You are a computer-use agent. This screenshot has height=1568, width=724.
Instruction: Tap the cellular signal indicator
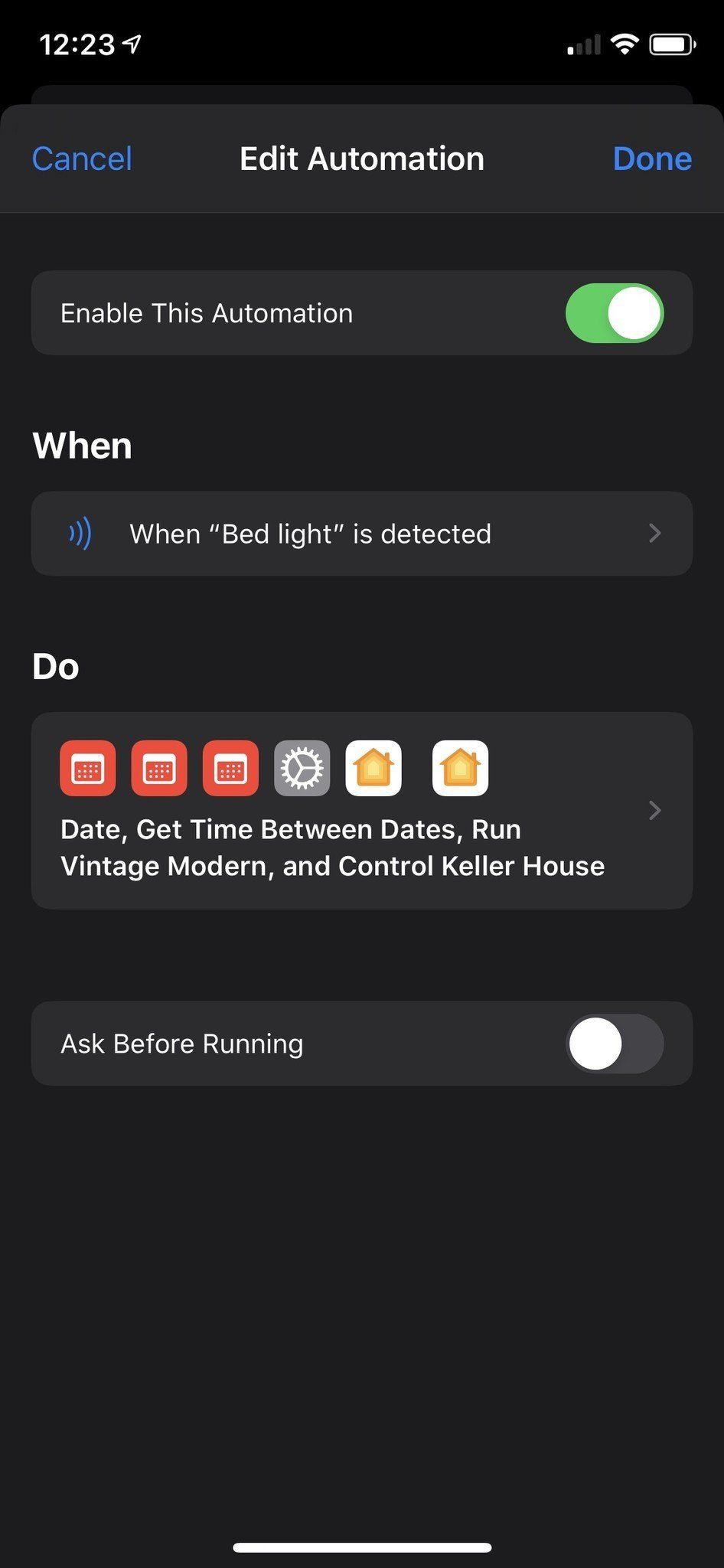point(582,45)
